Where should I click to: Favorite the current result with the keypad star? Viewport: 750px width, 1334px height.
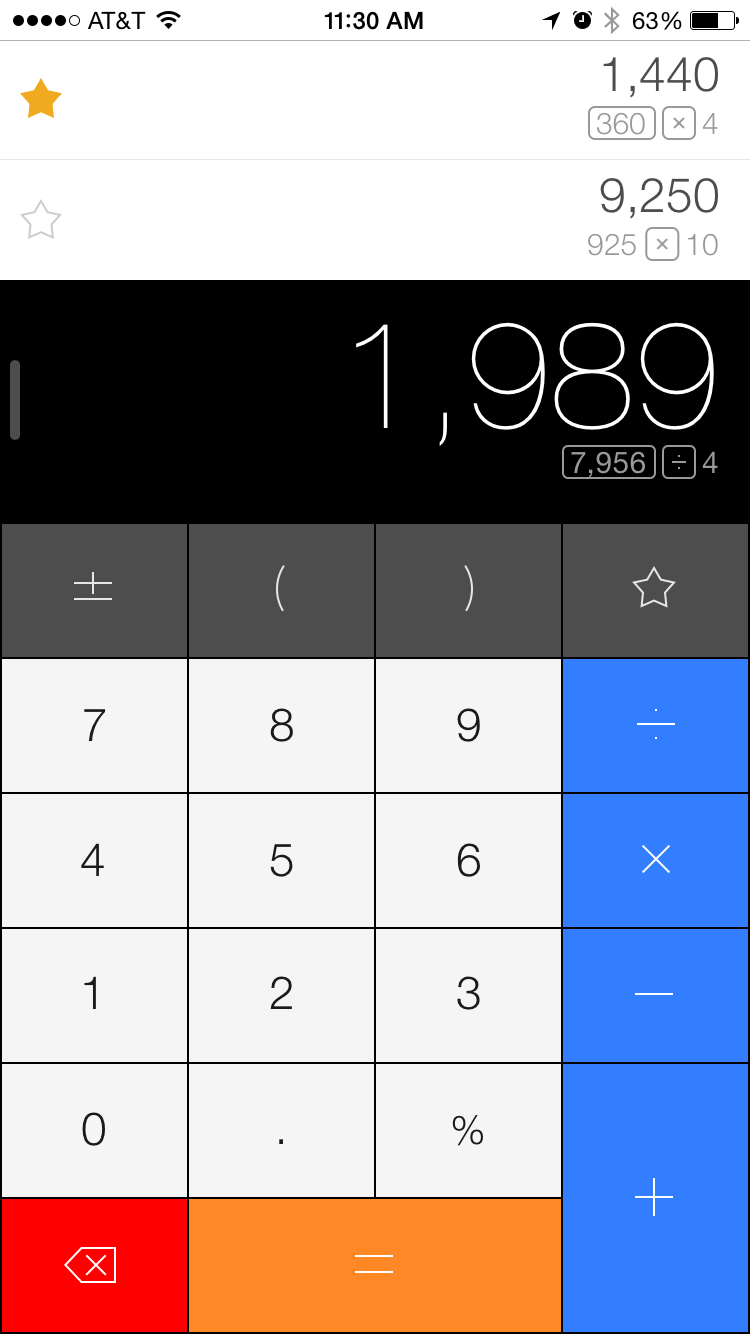click(x=654, y=590)
